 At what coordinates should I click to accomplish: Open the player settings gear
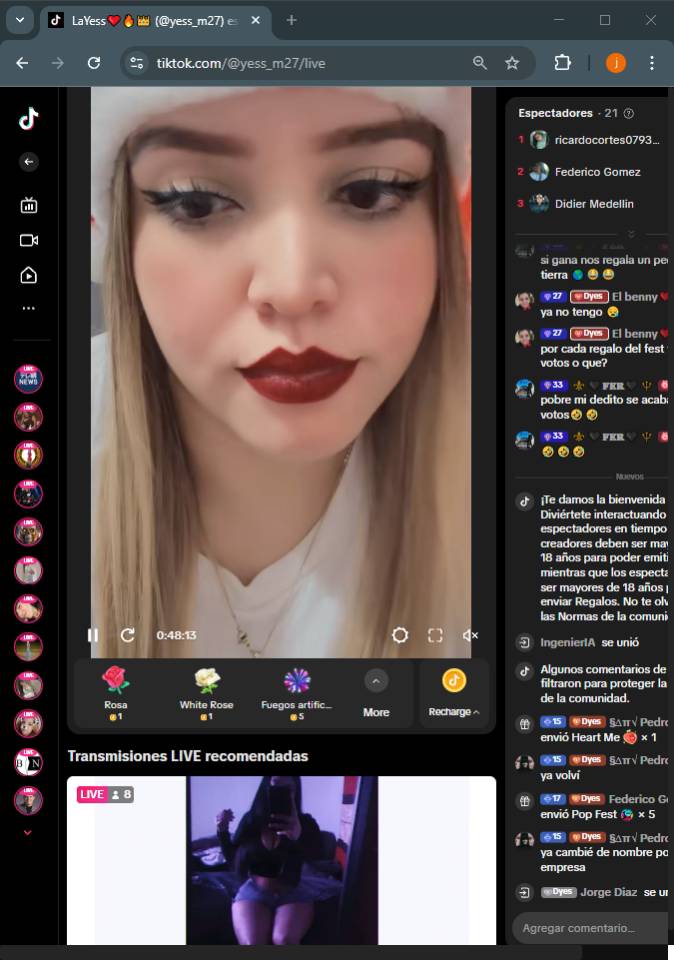pos(400,635)
